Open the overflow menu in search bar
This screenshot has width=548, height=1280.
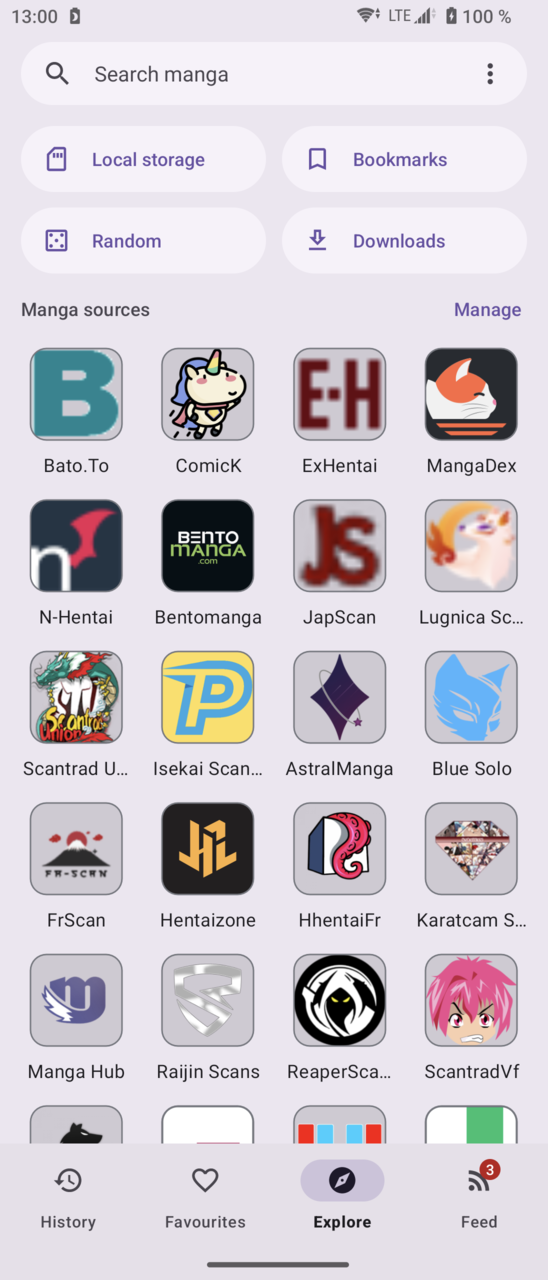tap(490, 74)
